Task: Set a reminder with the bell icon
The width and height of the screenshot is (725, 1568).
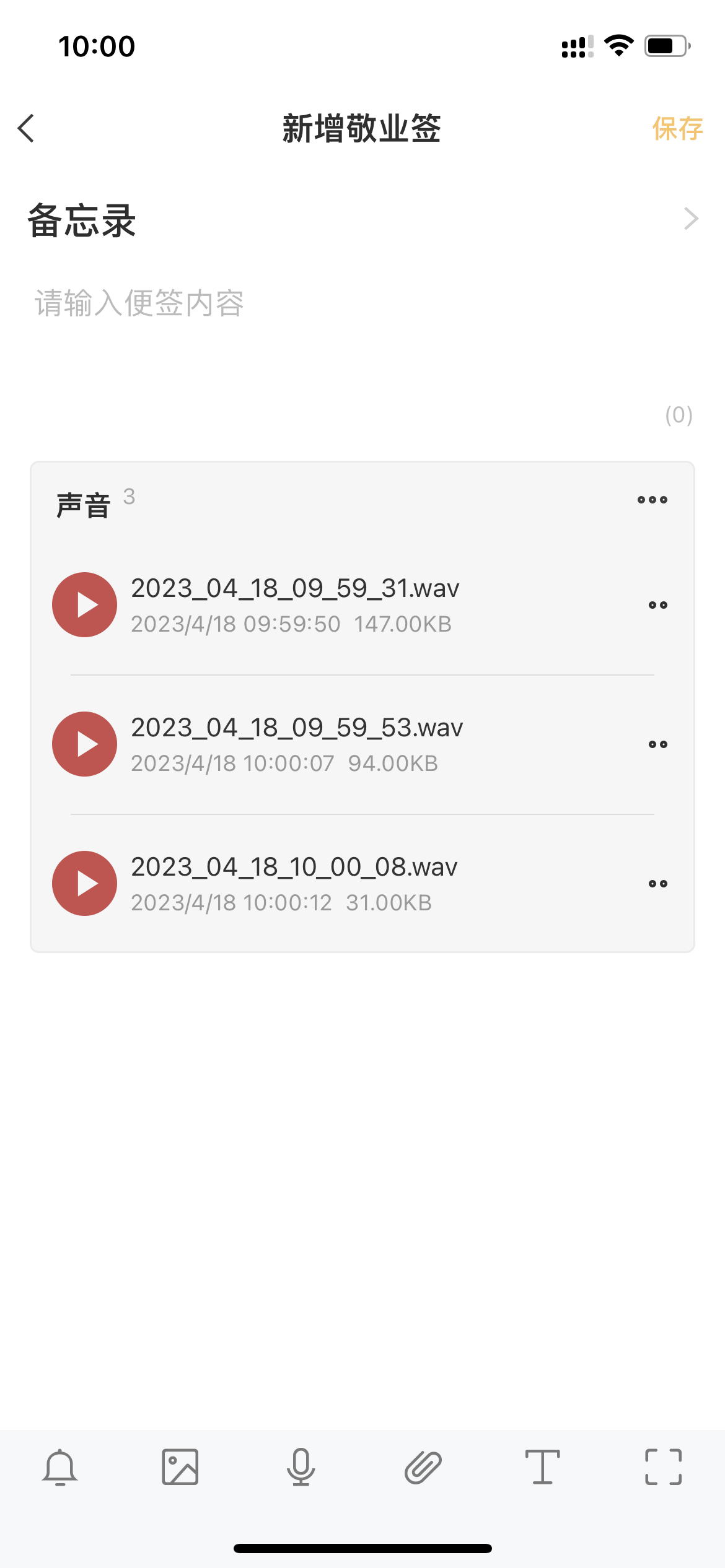Action: (60, 1467)
